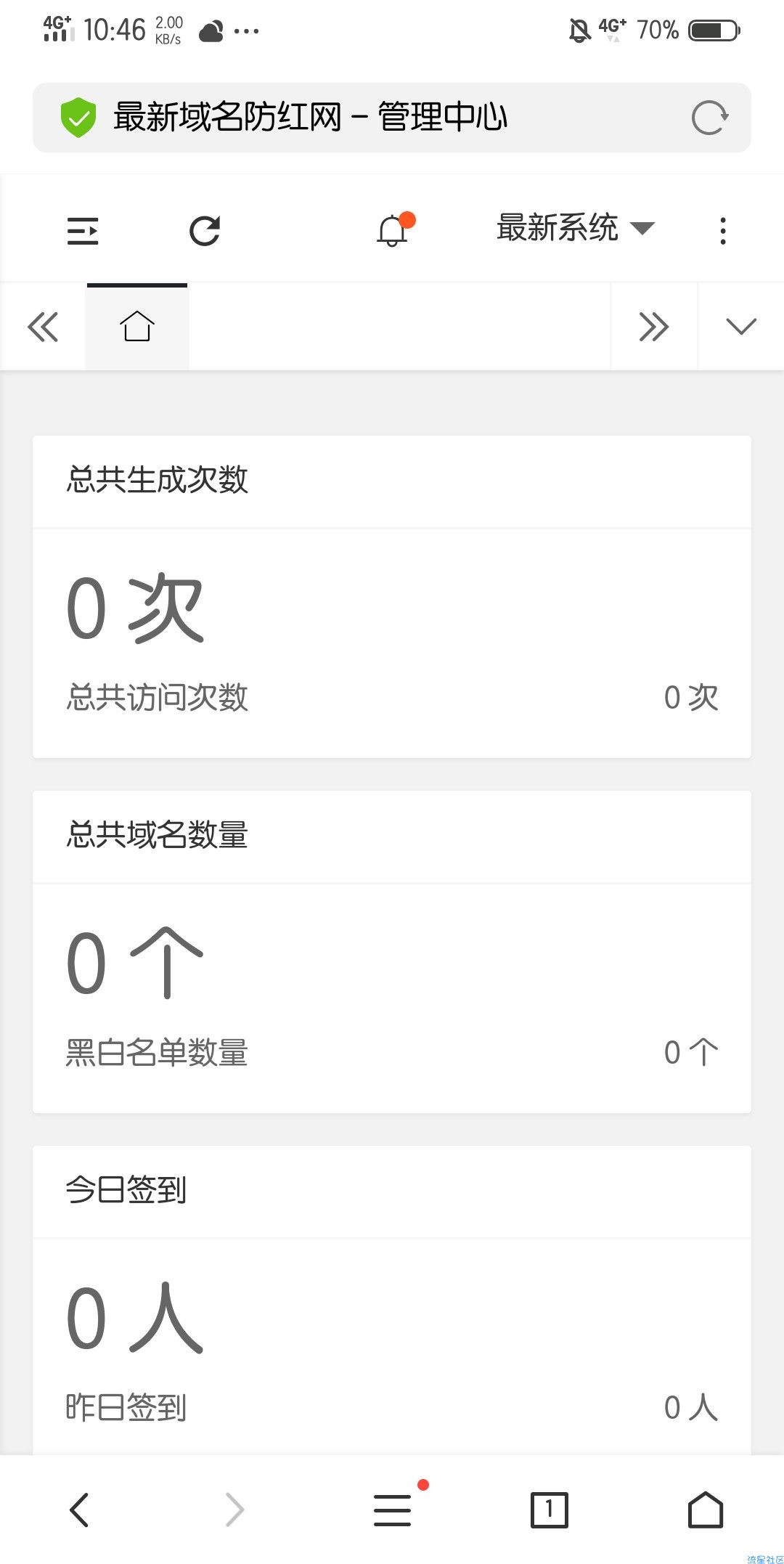Expand the tab options chevron
The width and height of the screenshot is (784, 1564).
tap(741, 327)
